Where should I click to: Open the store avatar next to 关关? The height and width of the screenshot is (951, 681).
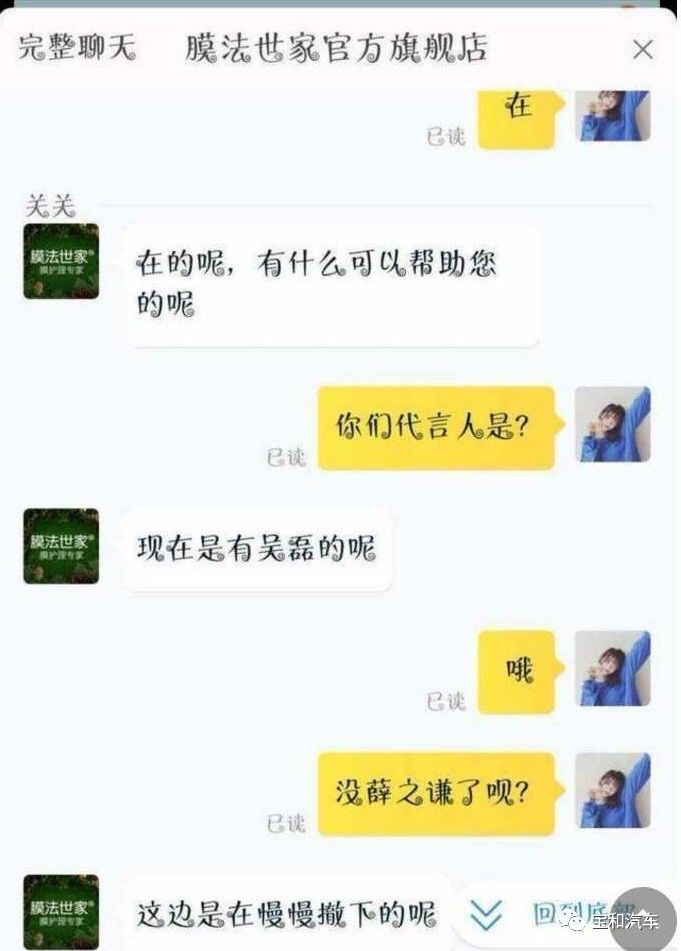click(x=61, y=261)
